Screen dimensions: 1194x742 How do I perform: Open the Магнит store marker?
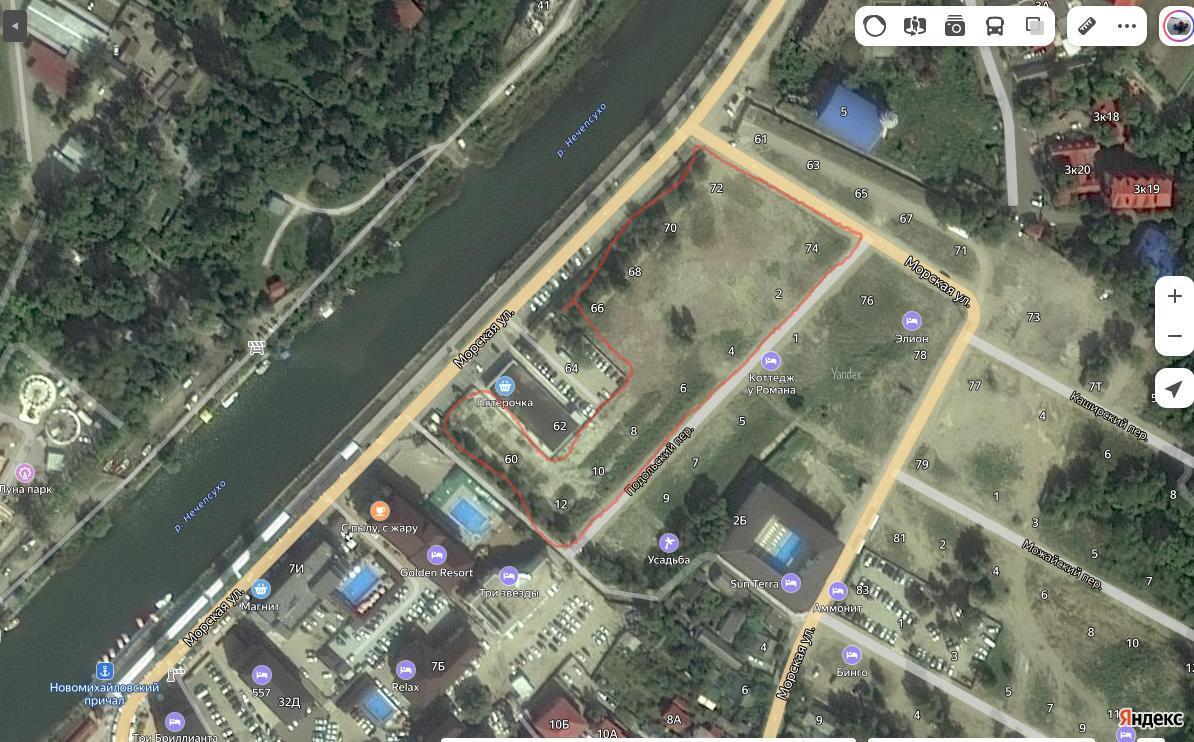[x=261, y=589]
